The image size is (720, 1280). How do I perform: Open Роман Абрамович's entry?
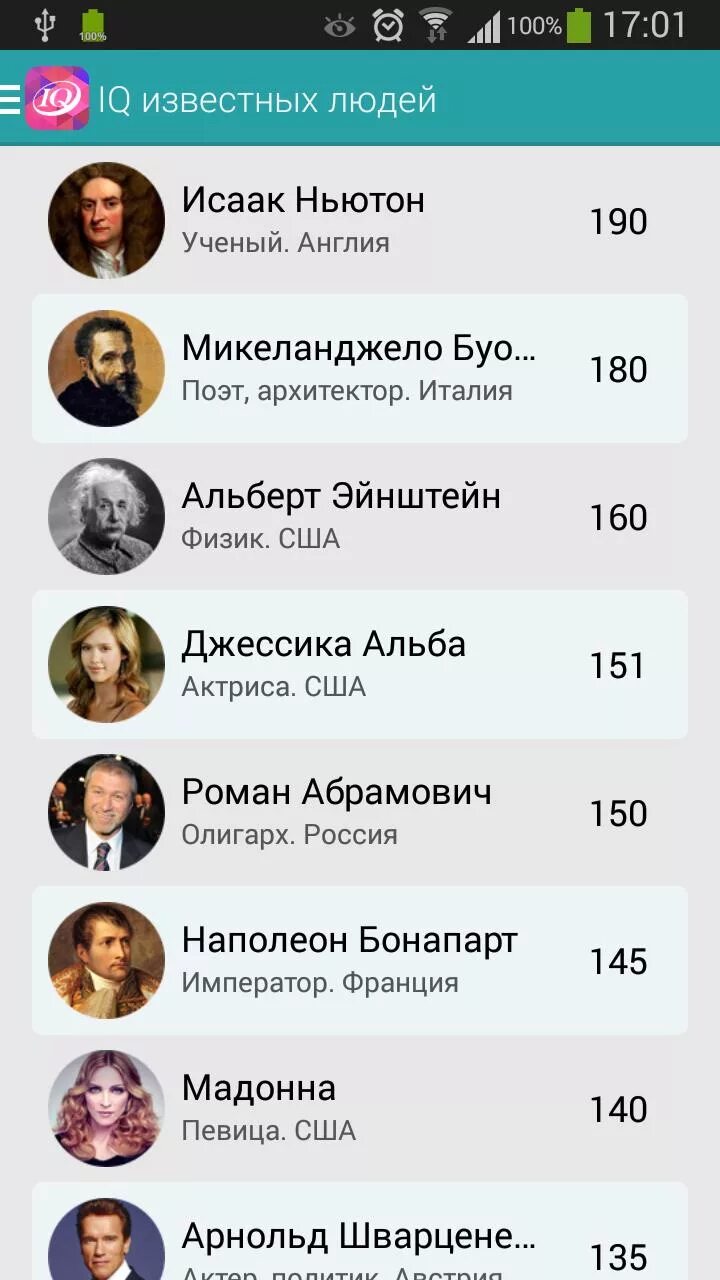pos(360,812)
